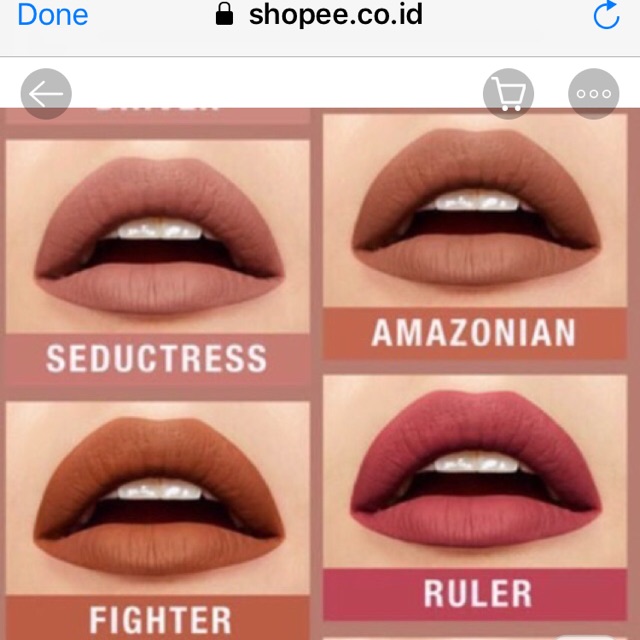The height and width of the screenshot is (640, 640).
Task: Open the lipstick shade product image
Action: pyautogui.click(x=320, y=374)
